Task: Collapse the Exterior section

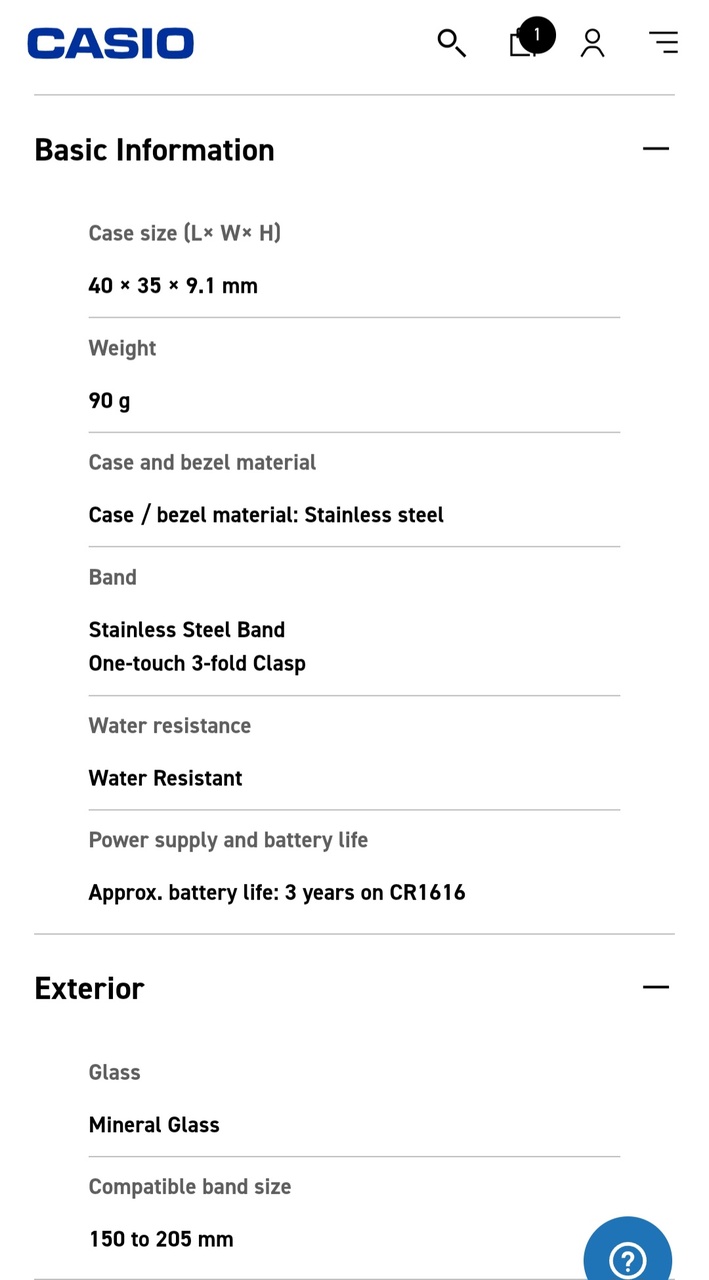Action: [x=655, y=987]
